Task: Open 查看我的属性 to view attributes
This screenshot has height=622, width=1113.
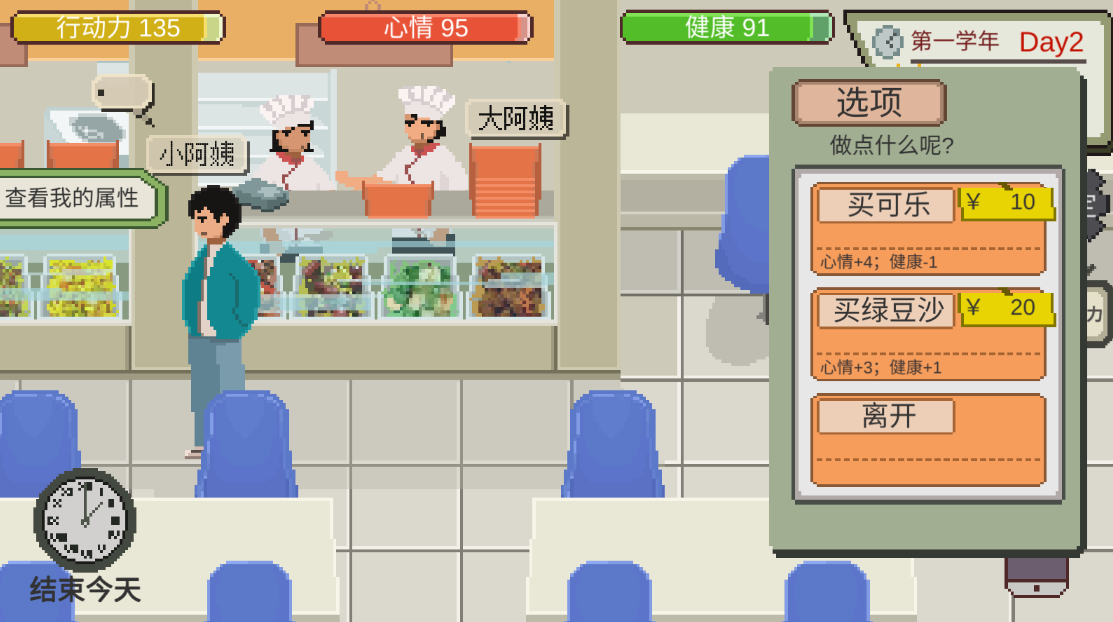Action: (73, 197)
